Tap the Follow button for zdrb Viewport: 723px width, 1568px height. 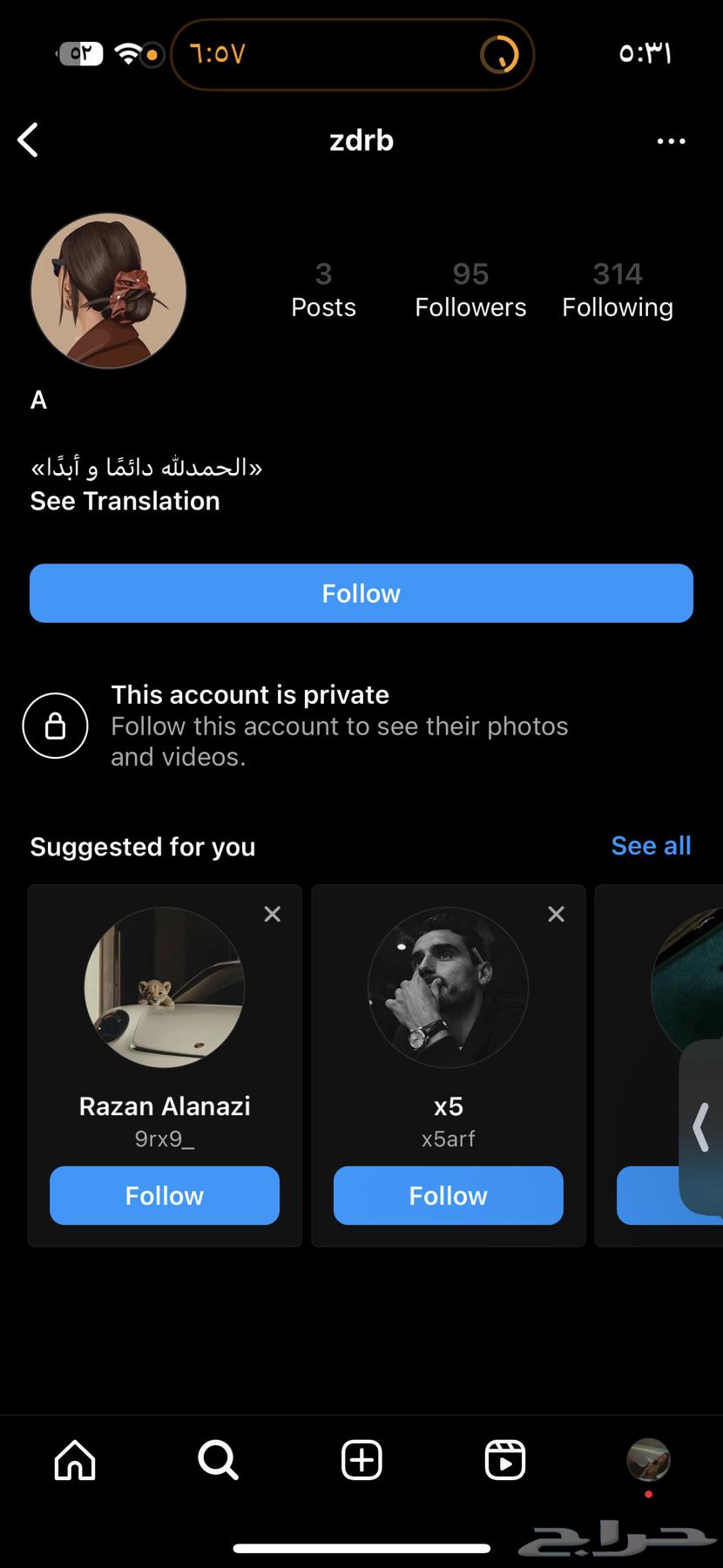pyautogui.click(x=361, y=593)
